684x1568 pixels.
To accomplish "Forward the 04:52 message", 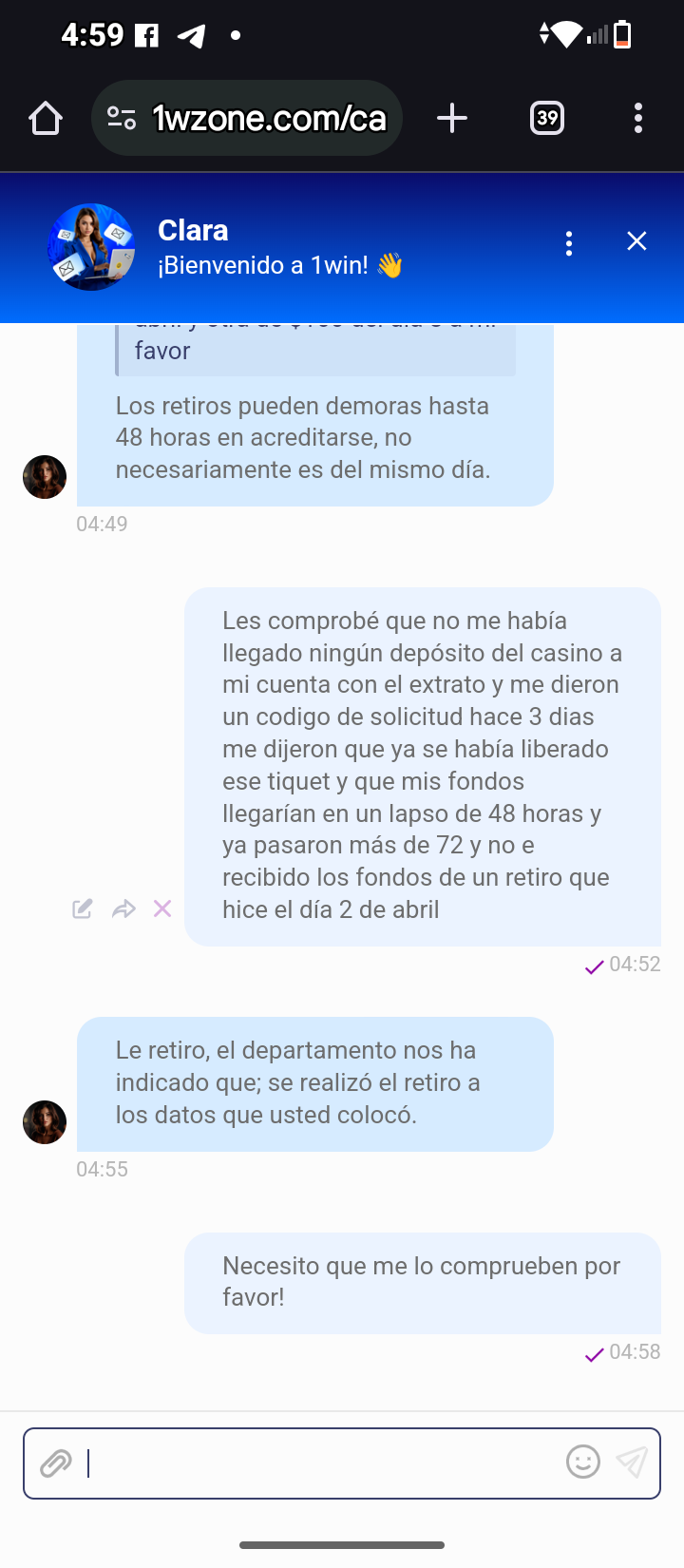I will point(123,908).
